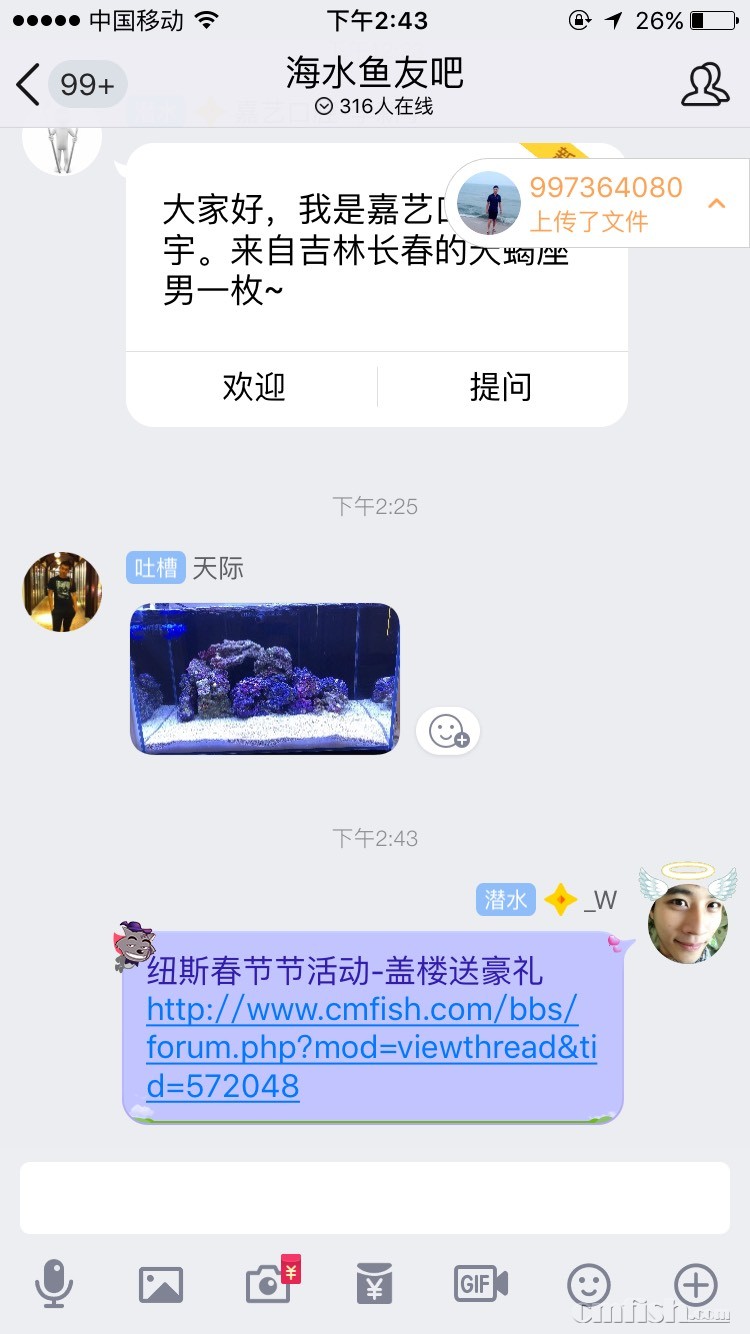Expand the 316人在线 online members indicator
The height and width of the screenshot is (1334, 750).
pyautogui.click(x=375, y=106)
